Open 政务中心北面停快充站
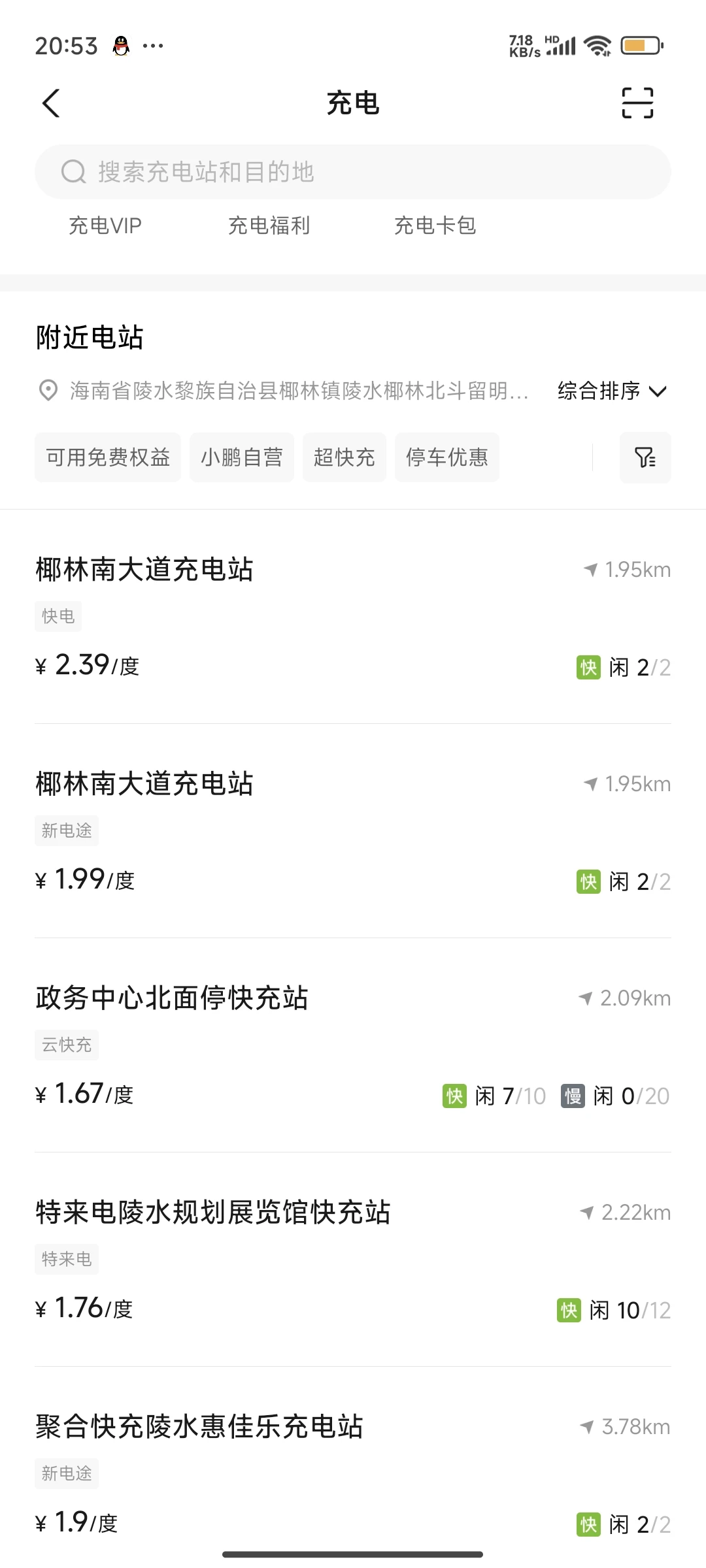 [353, 1045]
